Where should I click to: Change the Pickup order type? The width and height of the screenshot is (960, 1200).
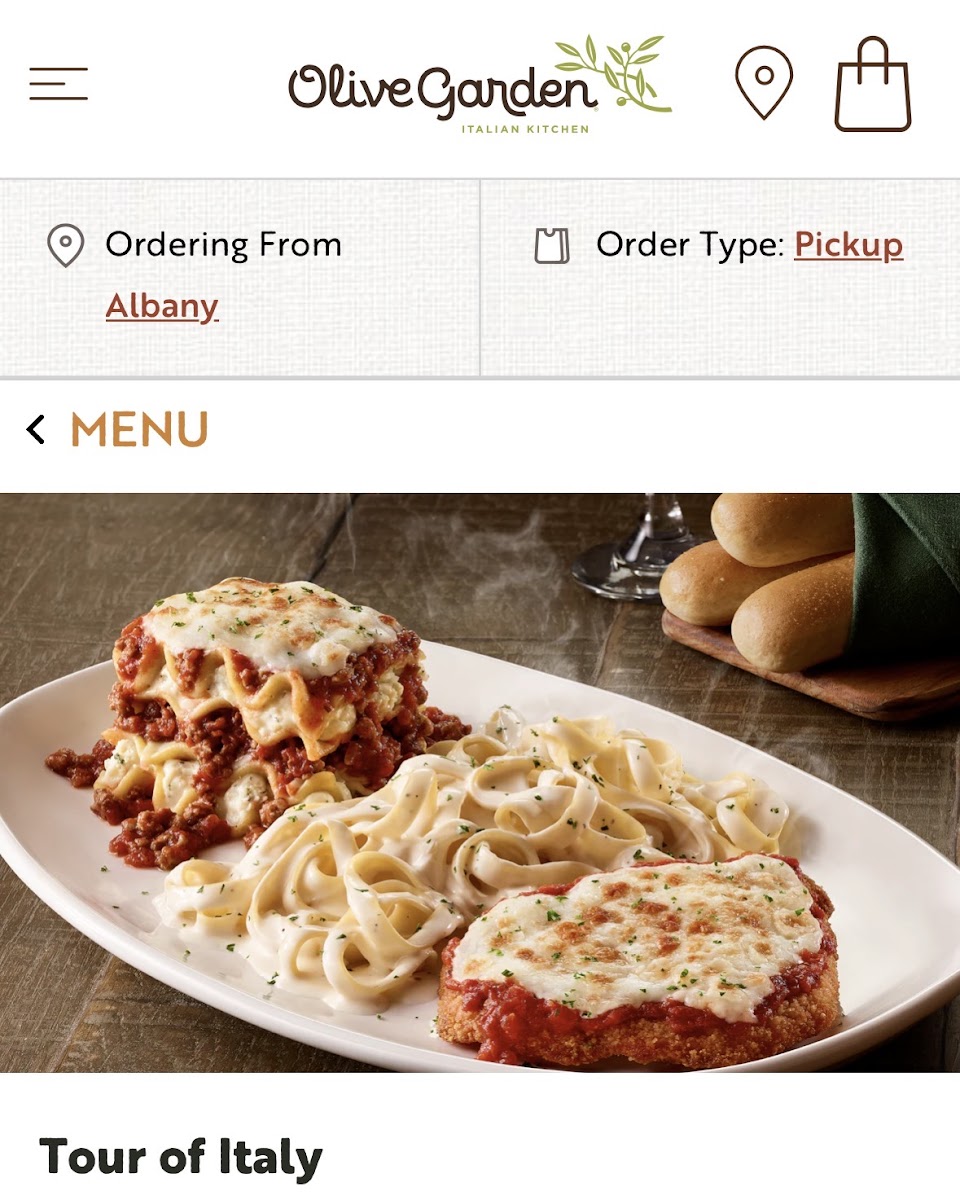(x=848, y=245)
